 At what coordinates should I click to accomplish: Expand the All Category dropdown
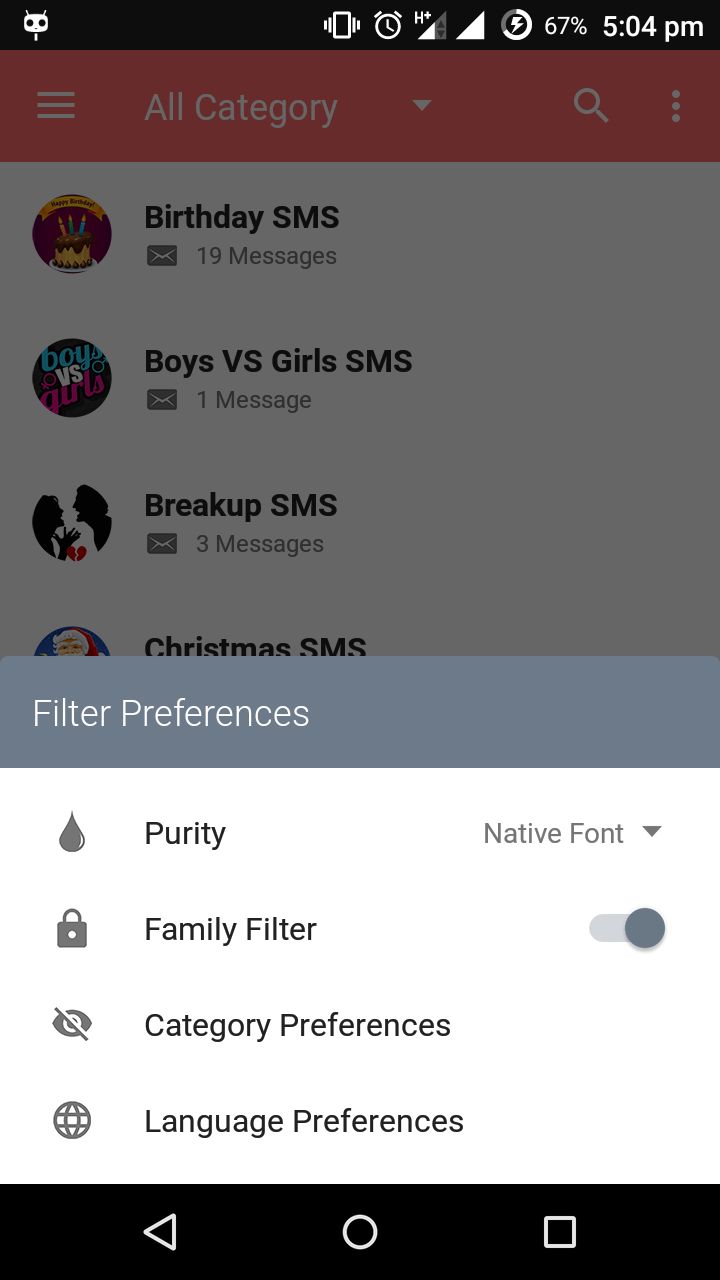[x=422, y=105]
